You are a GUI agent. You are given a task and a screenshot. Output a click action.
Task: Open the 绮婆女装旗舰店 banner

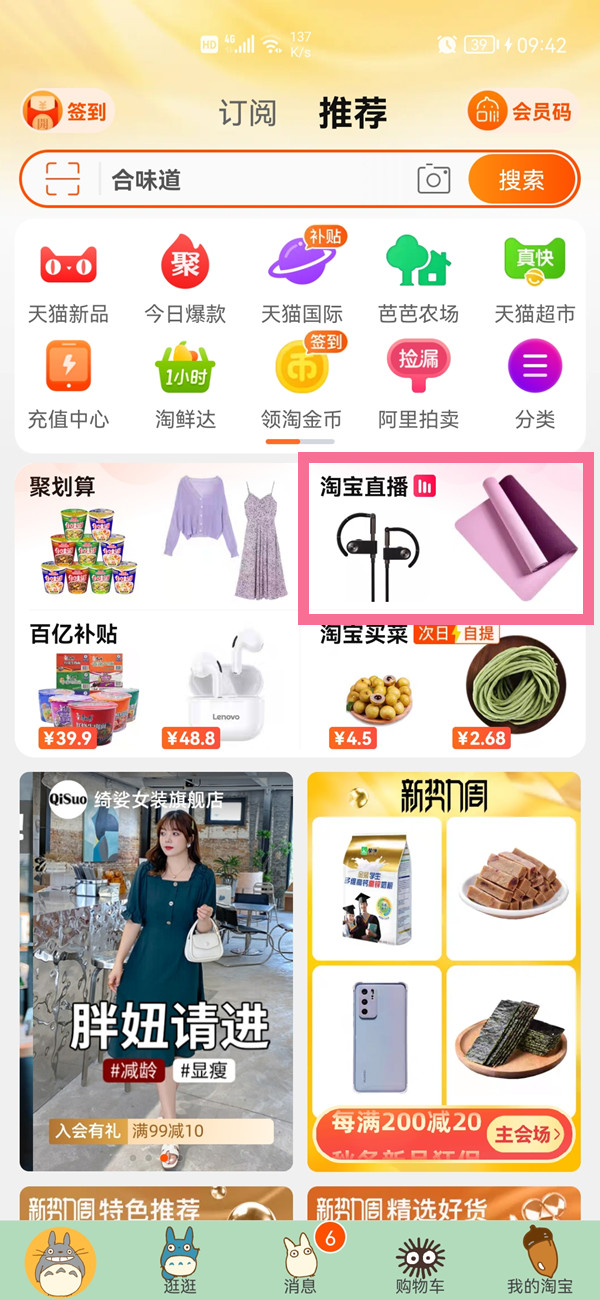pos(156,970)
